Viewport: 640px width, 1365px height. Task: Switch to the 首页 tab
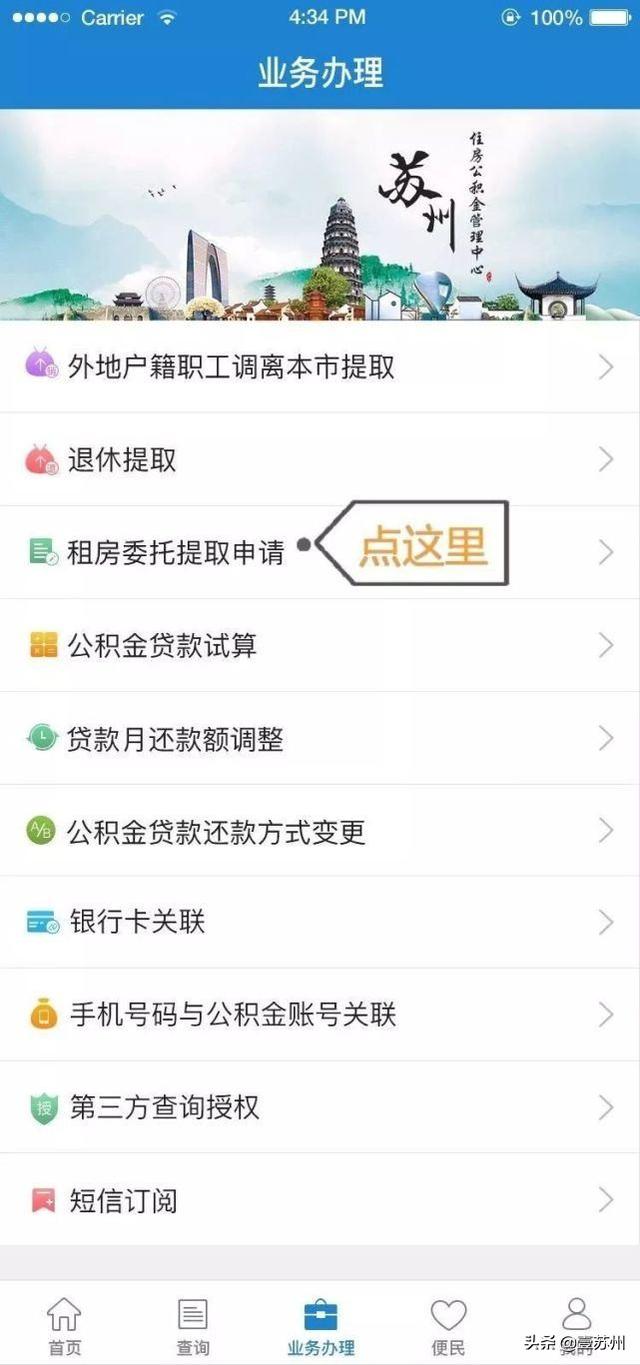coord(64,1326)
